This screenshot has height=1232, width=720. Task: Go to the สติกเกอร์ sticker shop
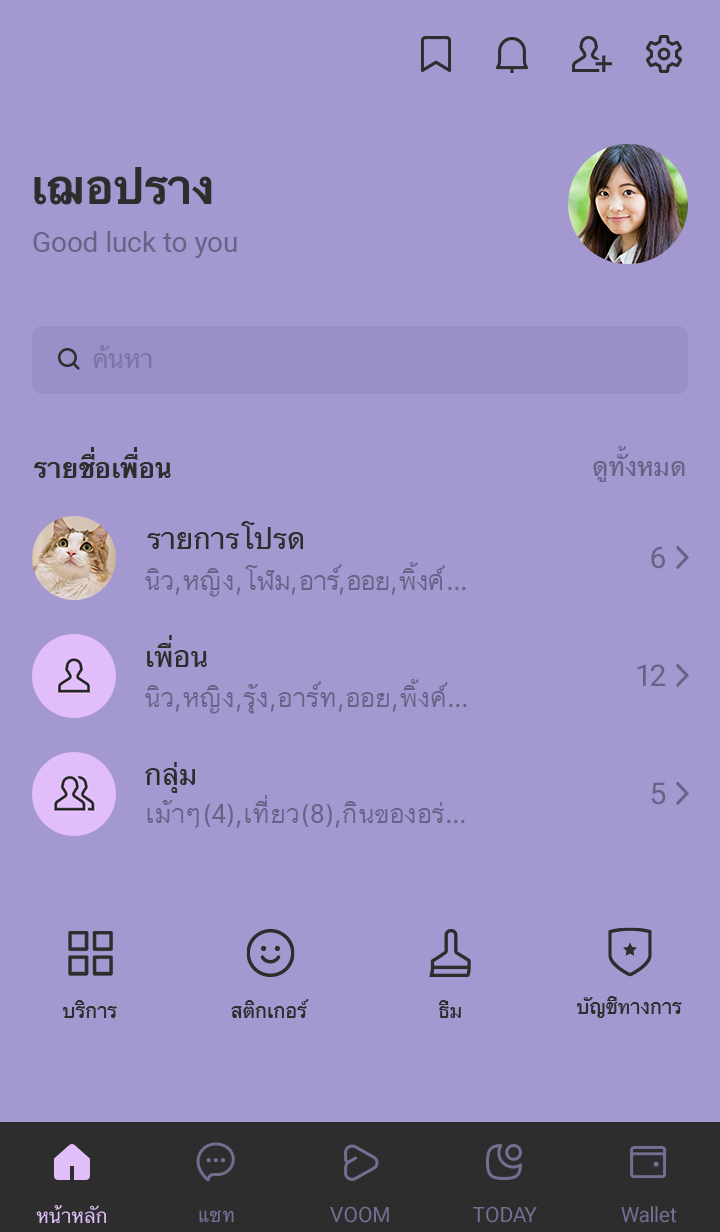(x=270, y=972)
